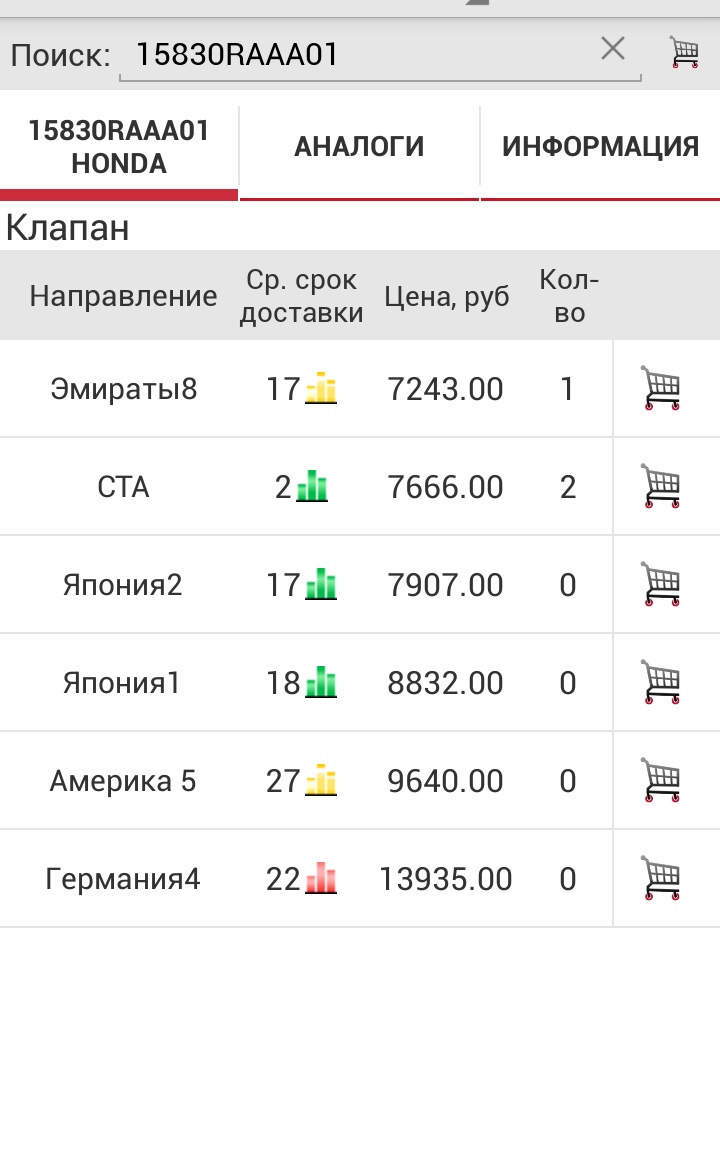This screenshot has height=1151, width=720.
Task: Select the 7243.00 price offer
Action: (446, 389)
